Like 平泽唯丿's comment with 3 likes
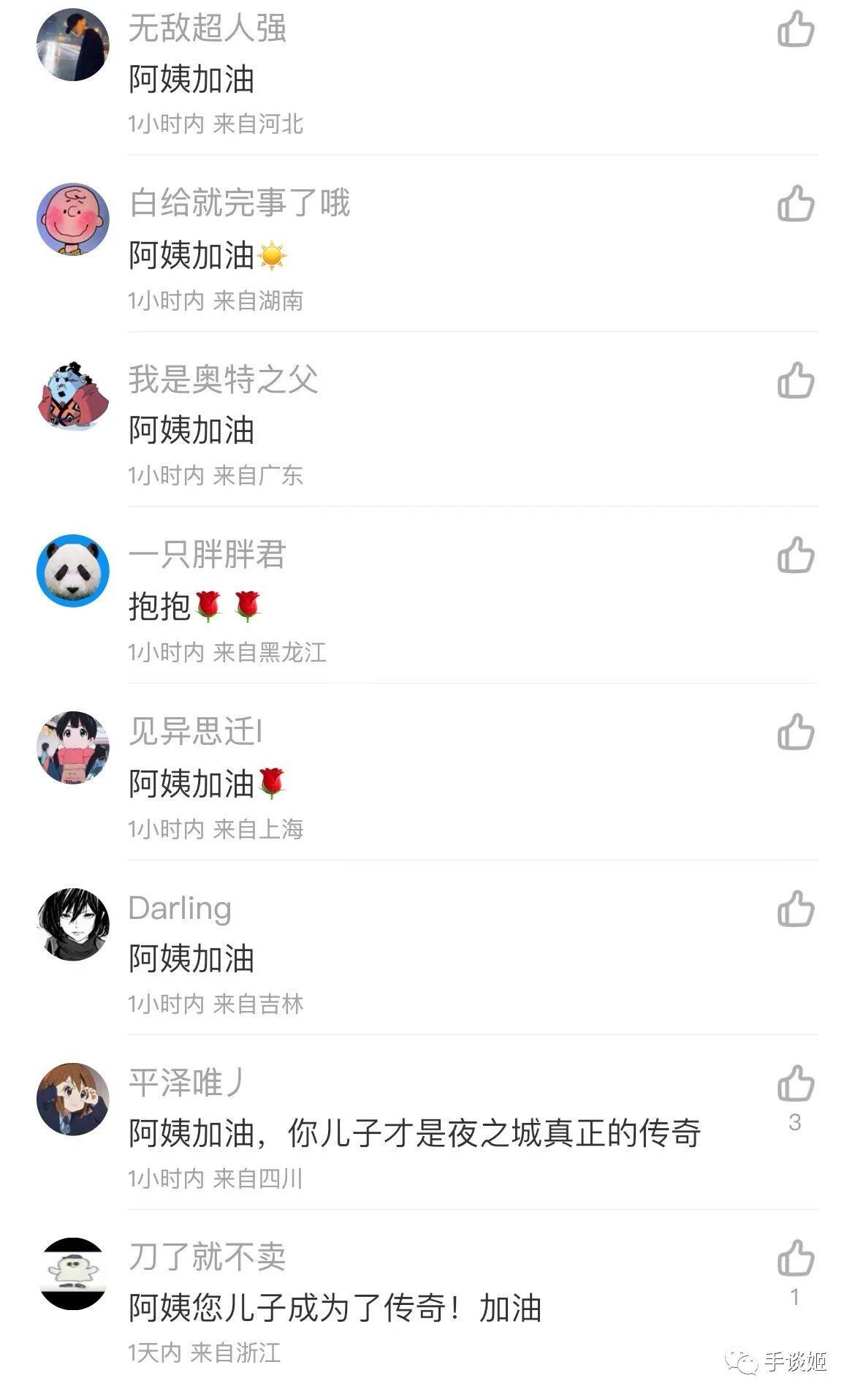Screen dimensions: 855x1400 coord(795,1083)
